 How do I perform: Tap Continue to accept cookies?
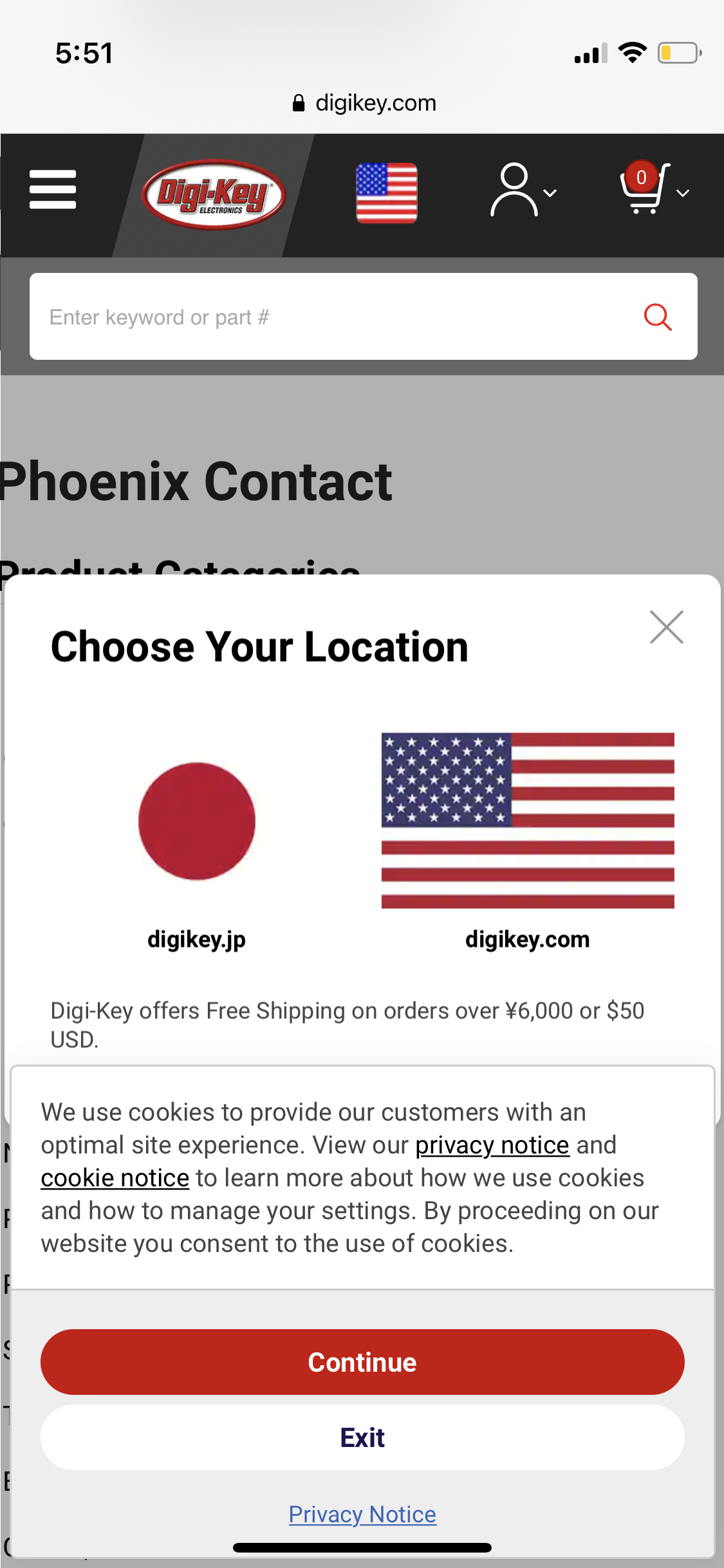[x=362, y=1362]
